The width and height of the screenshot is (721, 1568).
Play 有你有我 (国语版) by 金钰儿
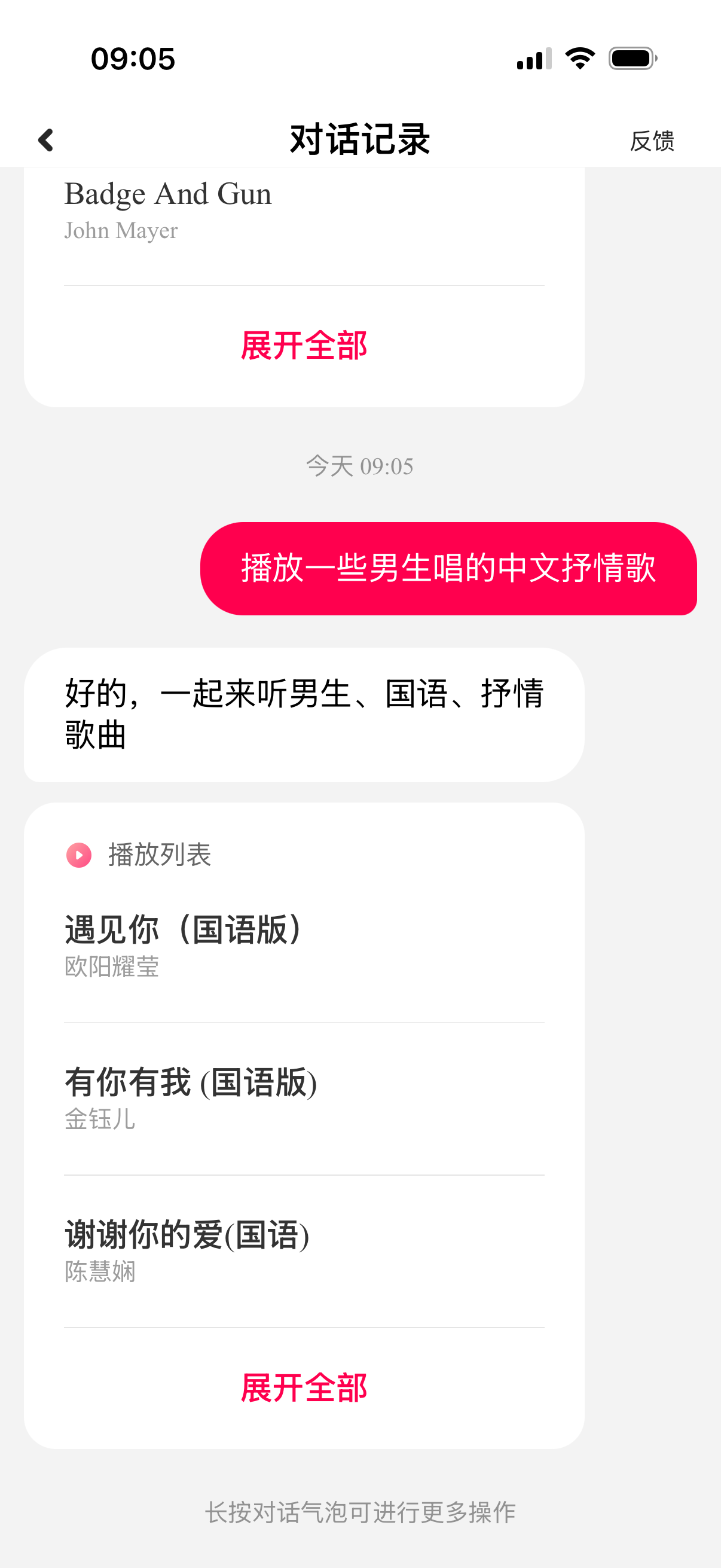pos(304,1099)
